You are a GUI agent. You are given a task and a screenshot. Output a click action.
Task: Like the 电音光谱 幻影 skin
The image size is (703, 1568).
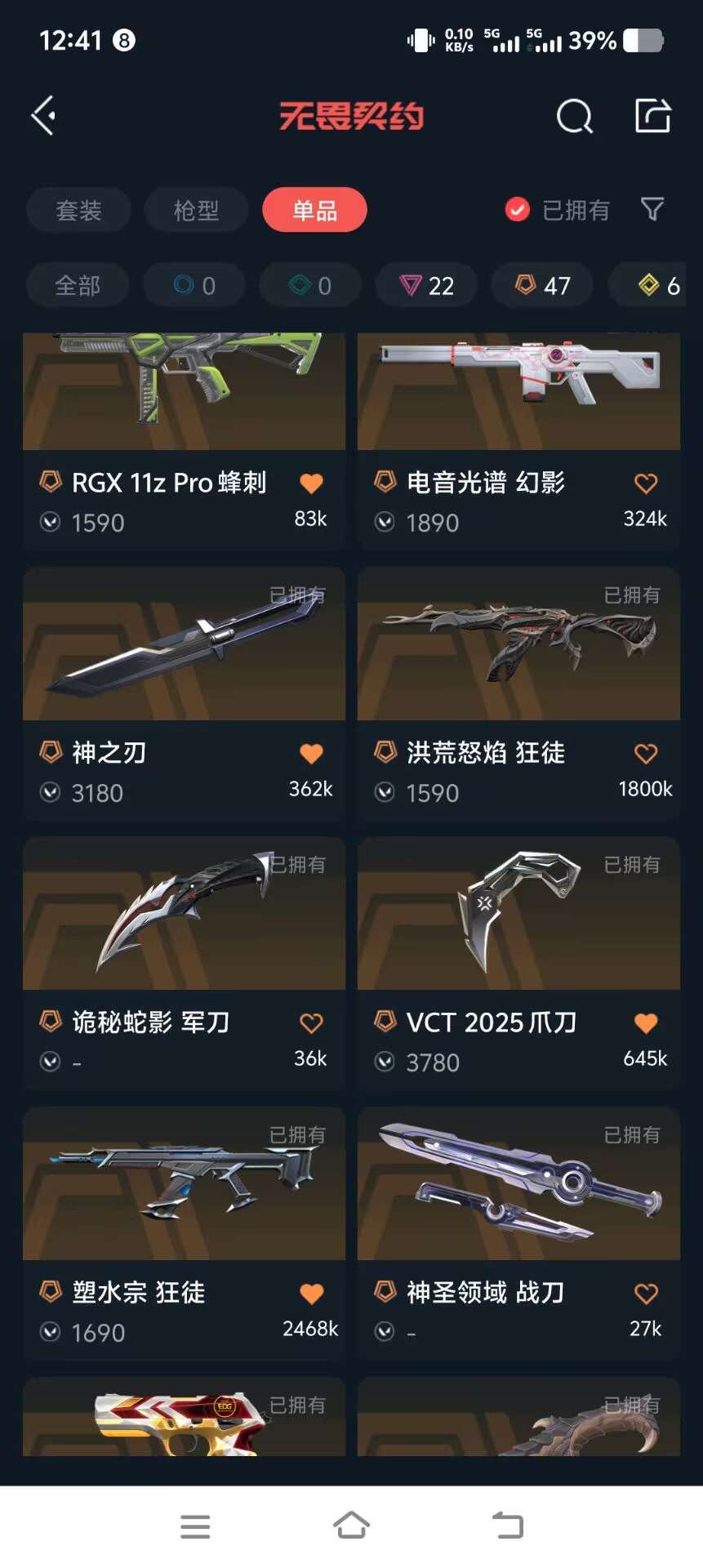[646, 483]
